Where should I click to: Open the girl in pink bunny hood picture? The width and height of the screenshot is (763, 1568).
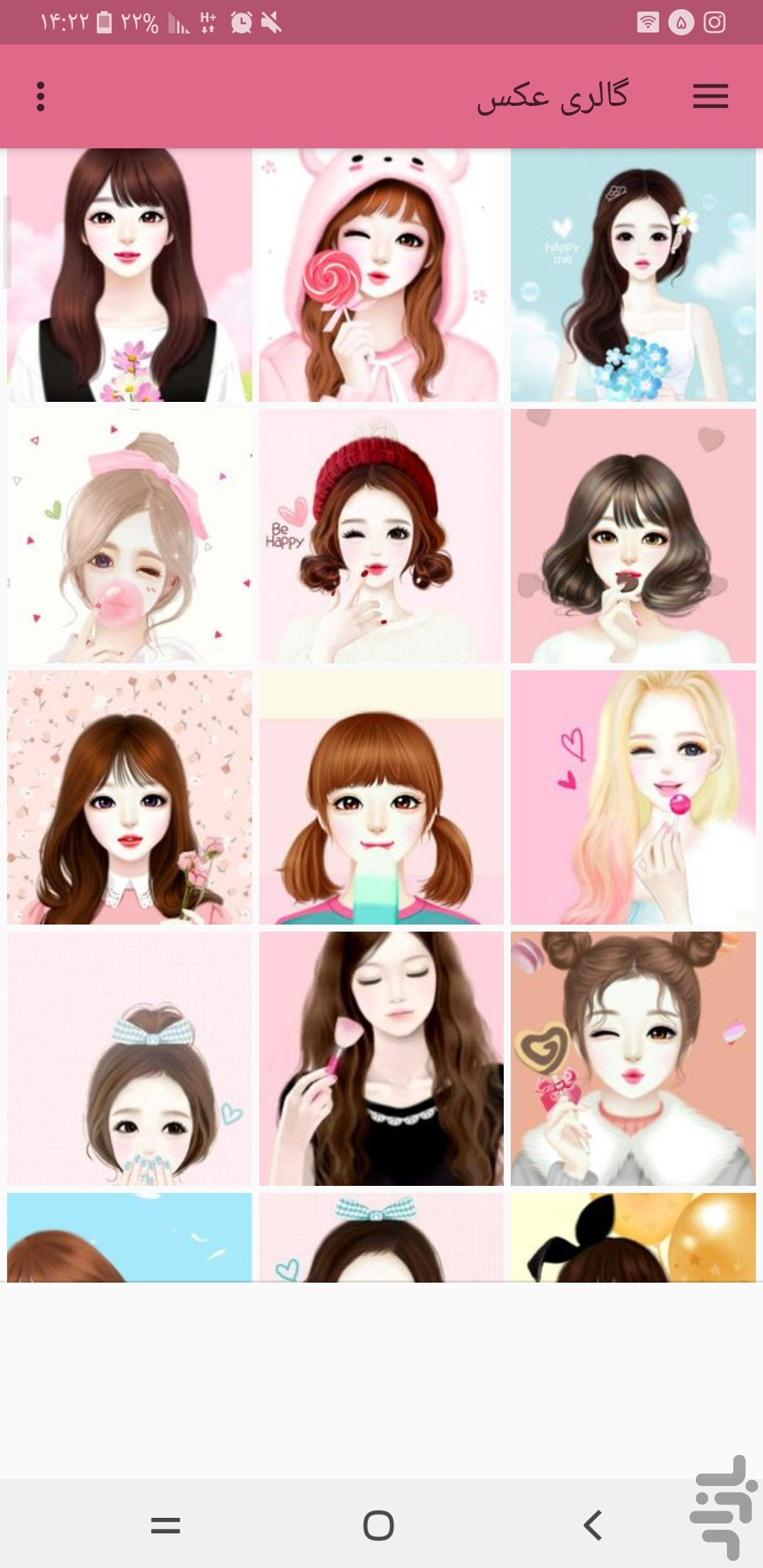pyautogui.click(x=381, y=275)
